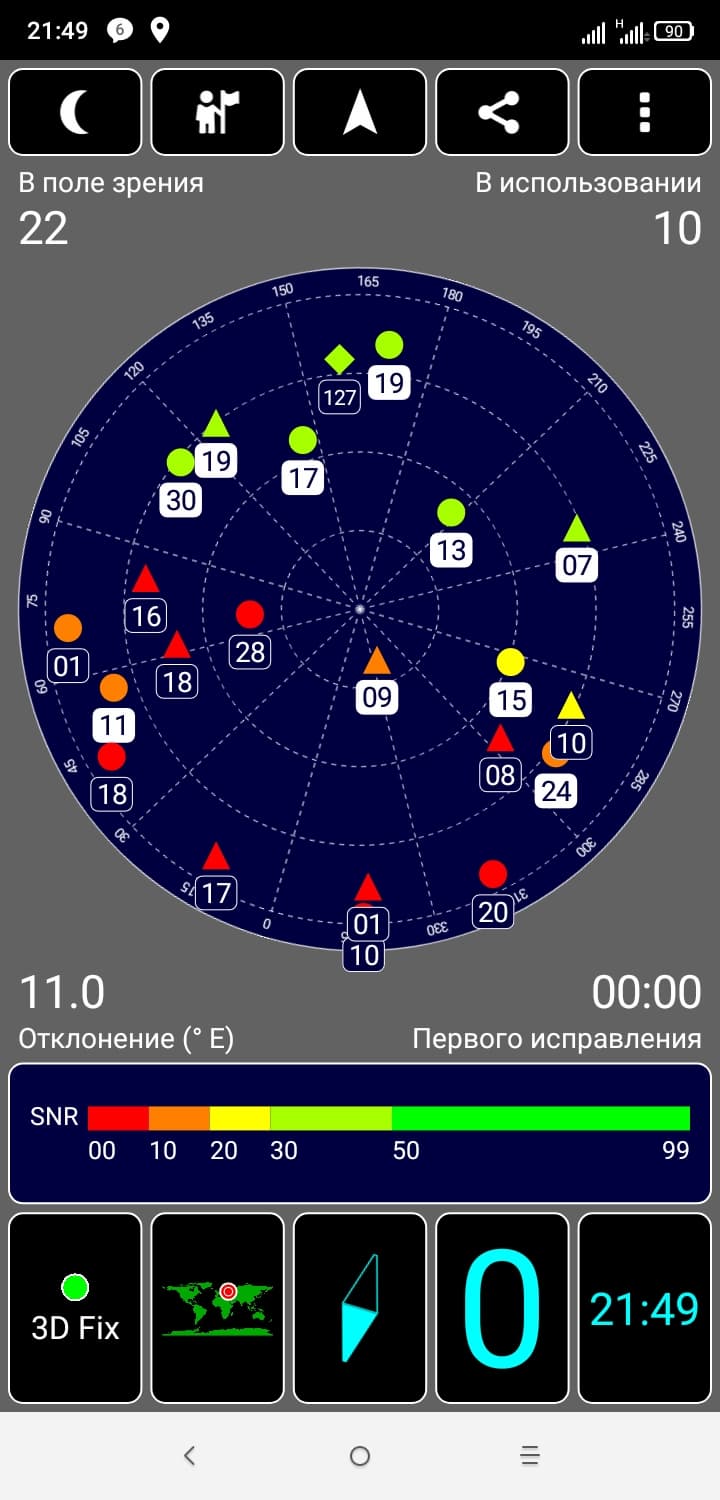Screen dimensions: 720x1500
Task: Open the world map tile
Action: click(218, 1308)
